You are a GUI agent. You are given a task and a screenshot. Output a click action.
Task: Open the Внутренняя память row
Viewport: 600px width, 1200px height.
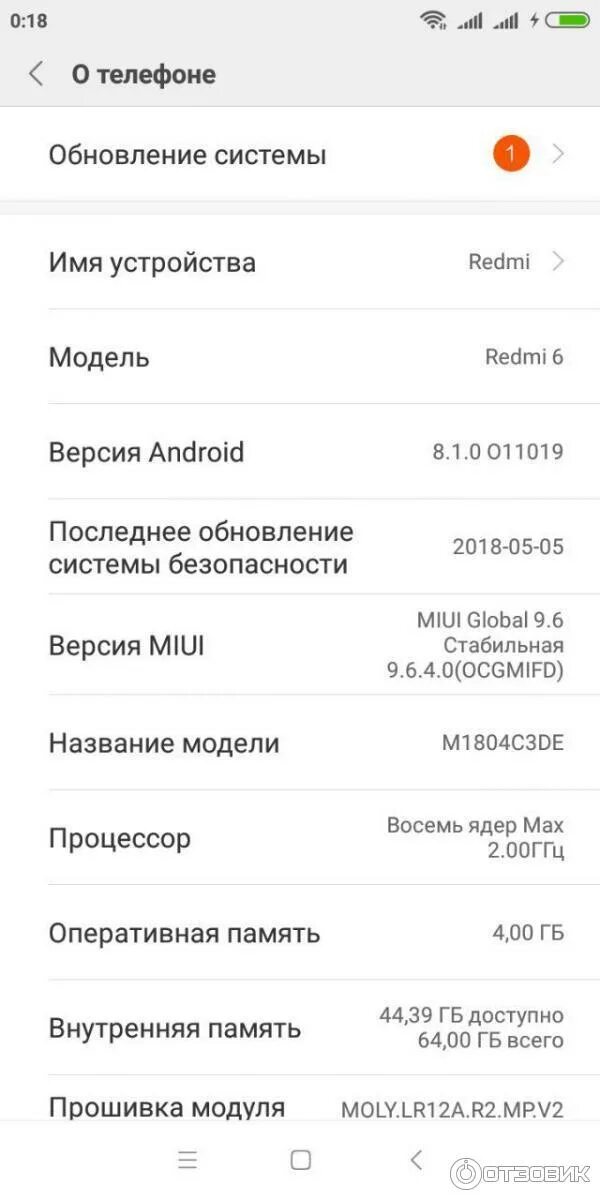click(x=300, y=1028)
